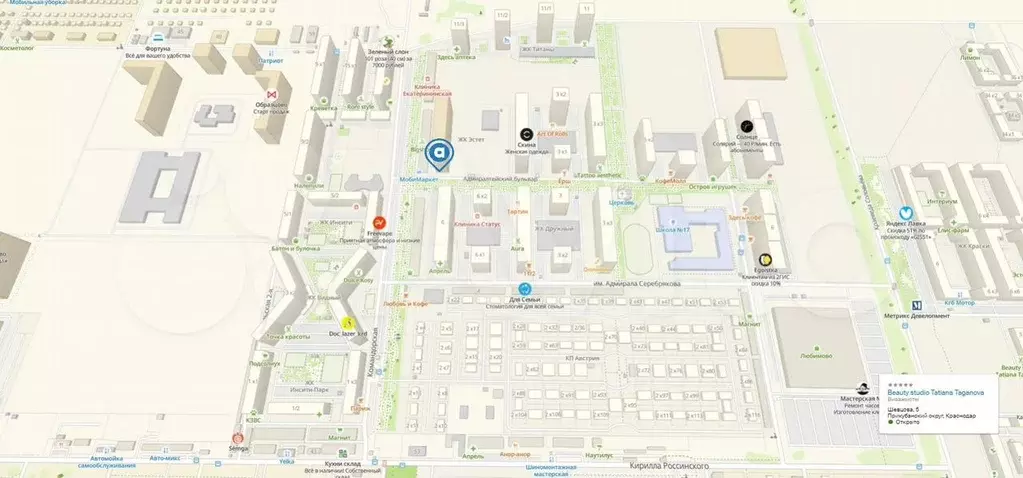
Task: Open the Freevape marker on the map
Action: click(x=379, y=222)
